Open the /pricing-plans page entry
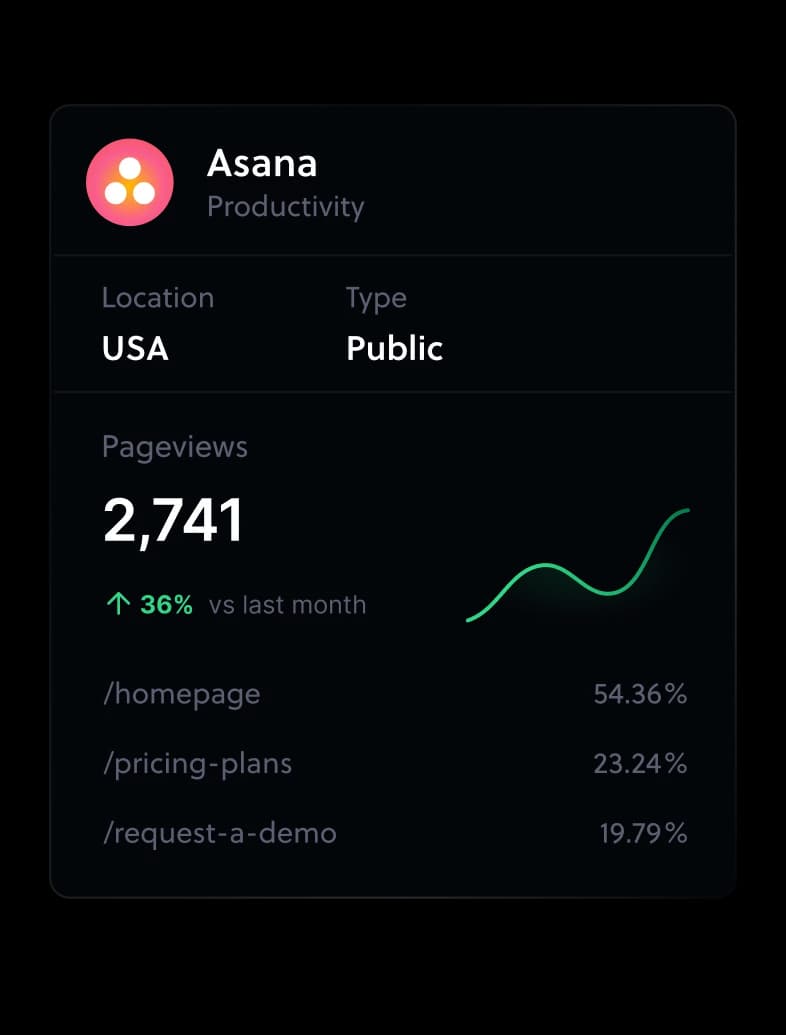This screenshot has width=786, height=1035. pyautogui.click(x=197, y=764)
